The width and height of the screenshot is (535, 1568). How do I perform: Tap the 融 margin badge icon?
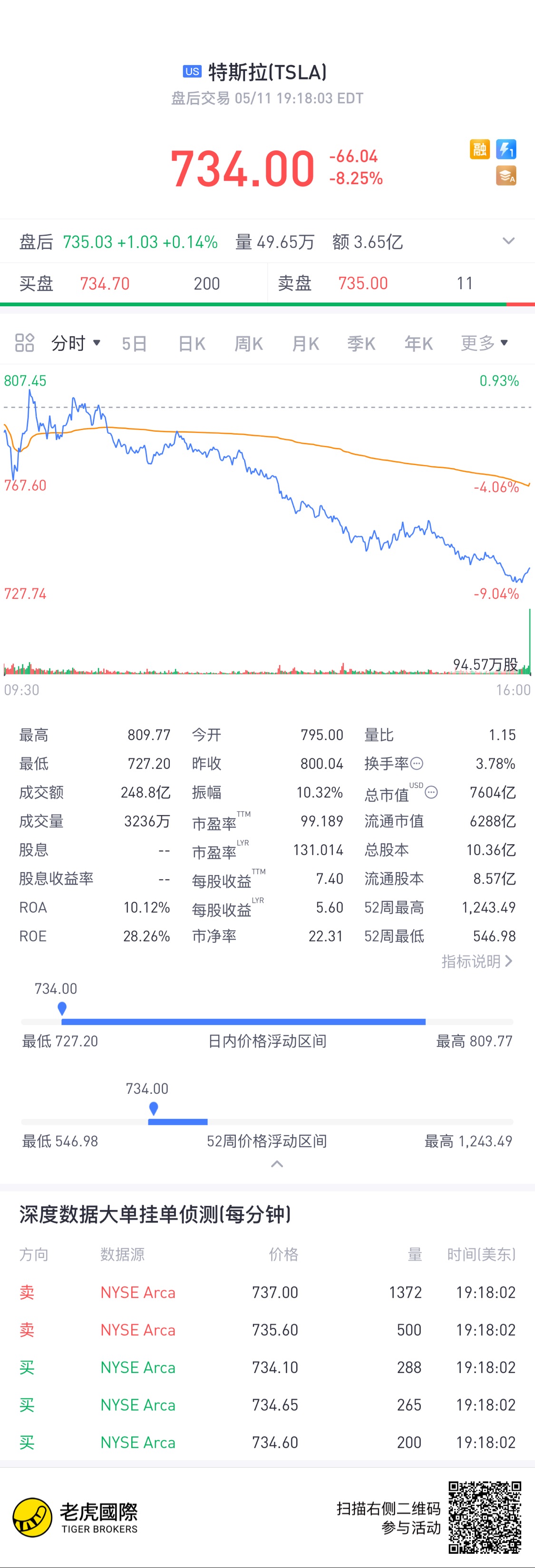(480, 149)
